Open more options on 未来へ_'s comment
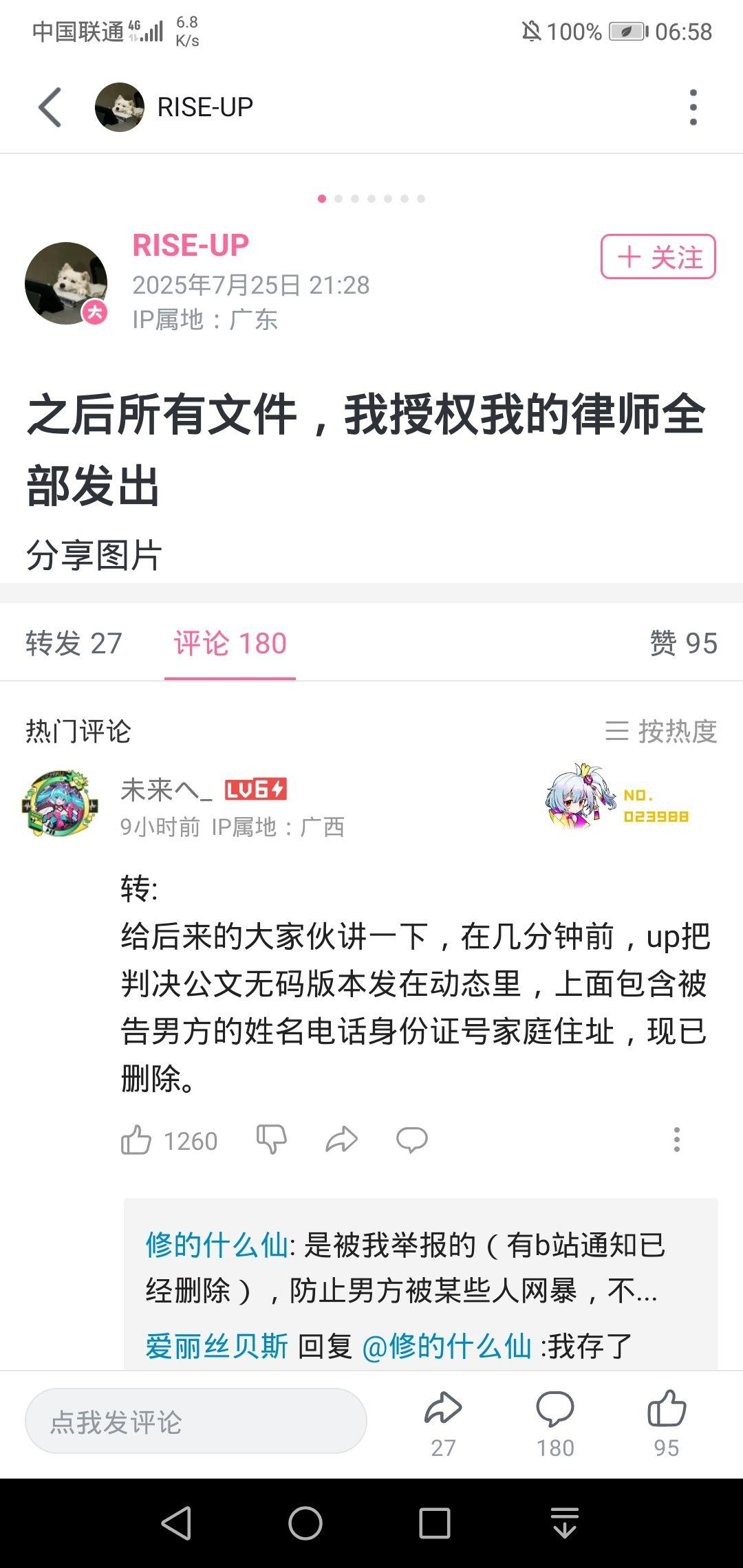 click(677, 1140)
